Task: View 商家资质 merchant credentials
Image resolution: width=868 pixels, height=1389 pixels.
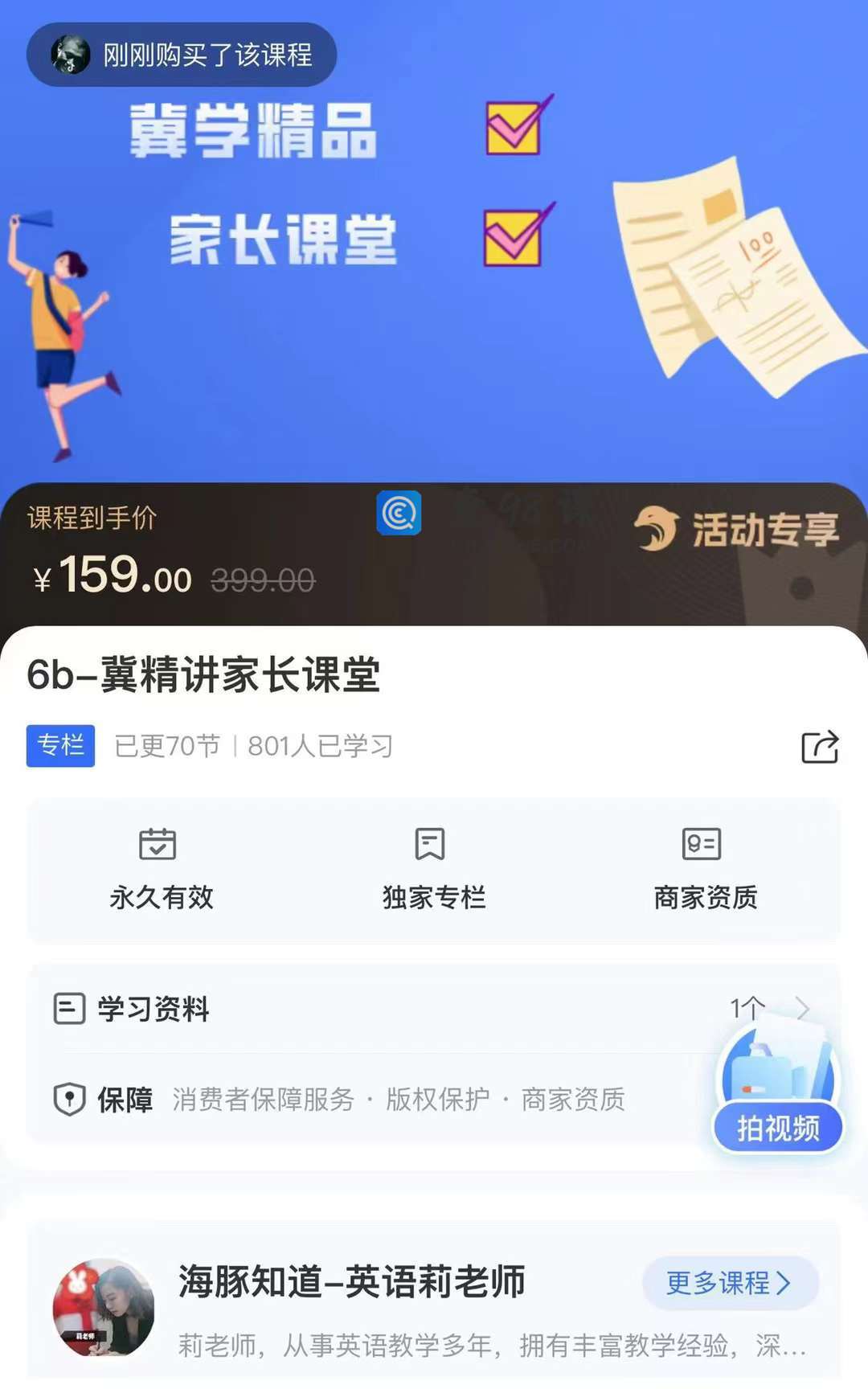Action: click(705, 870)
